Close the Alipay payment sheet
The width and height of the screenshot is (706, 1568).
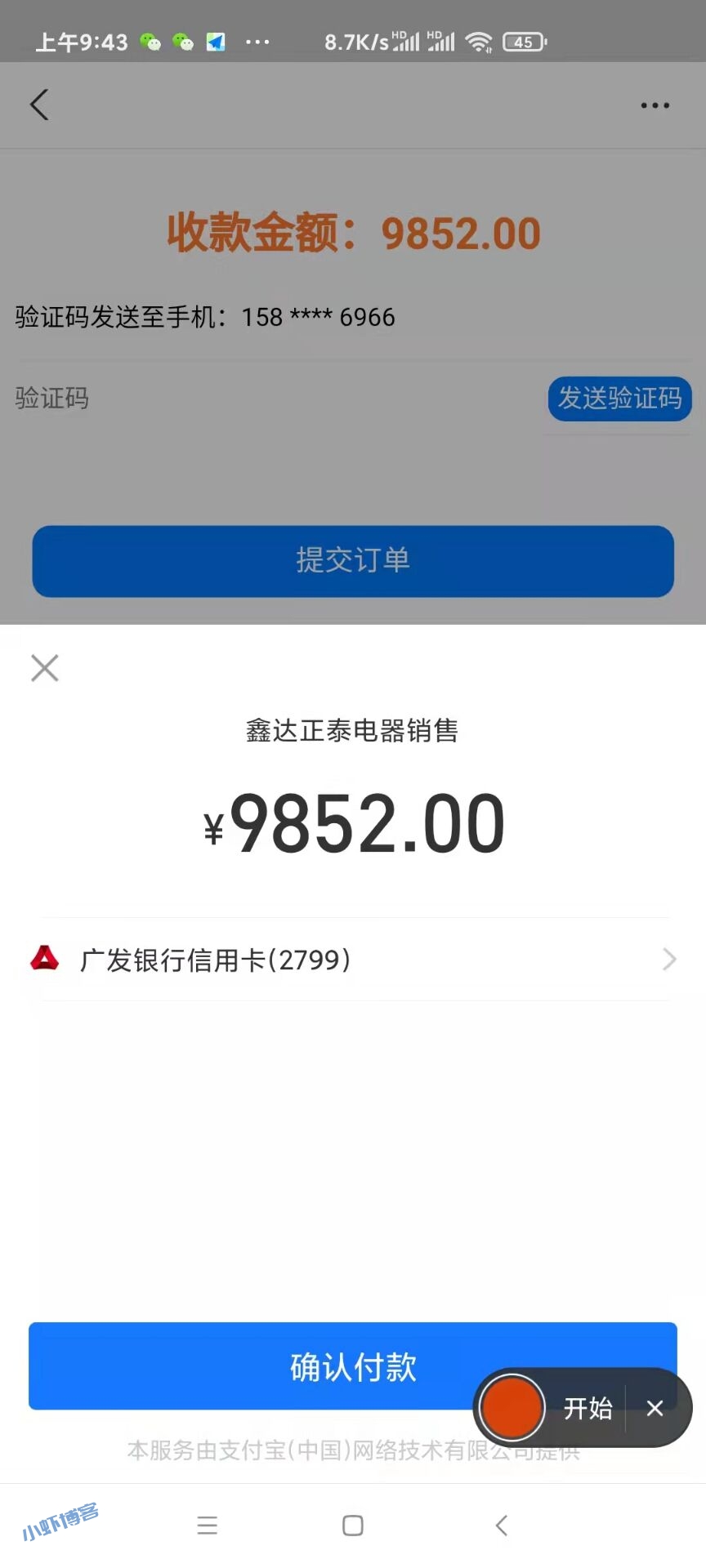45,668
